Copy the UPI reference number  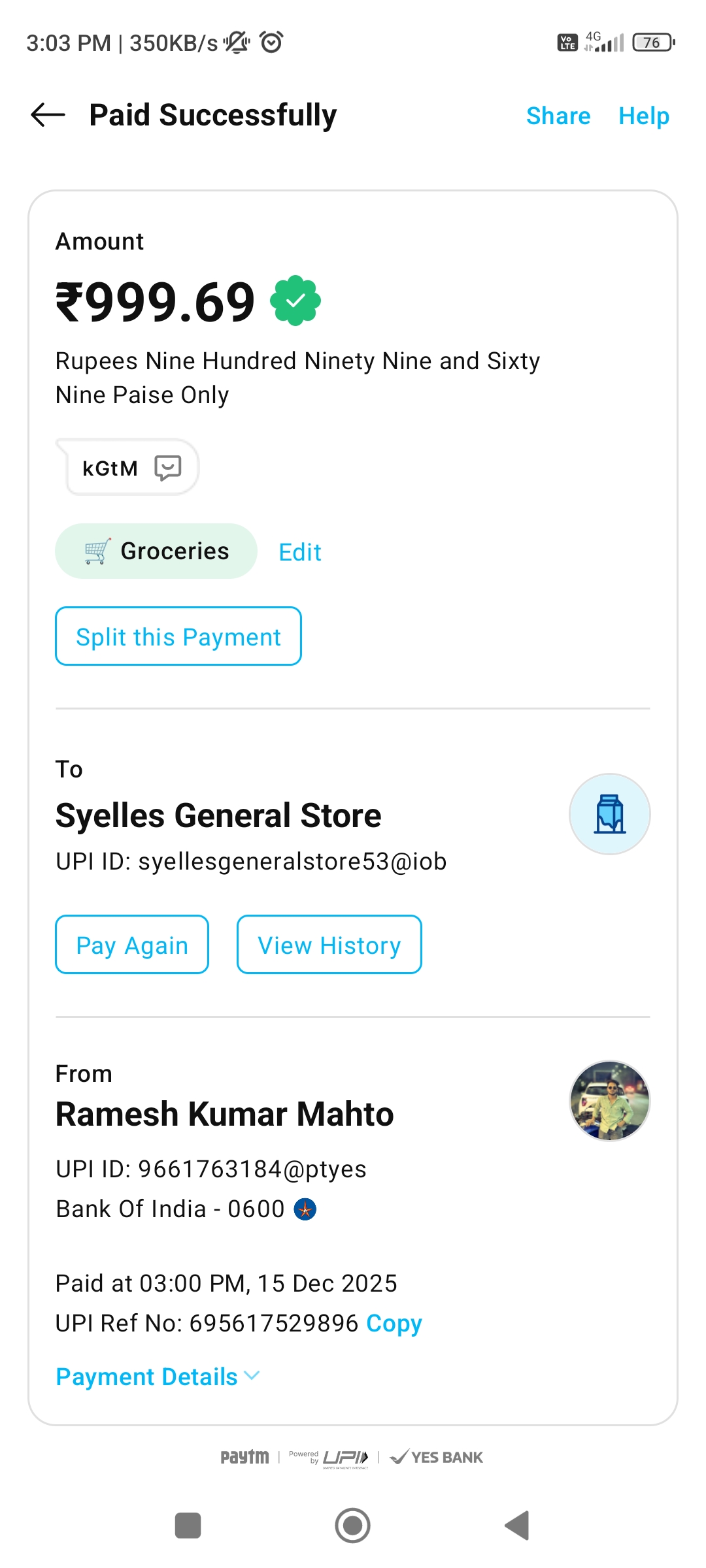click(394, 1324)
